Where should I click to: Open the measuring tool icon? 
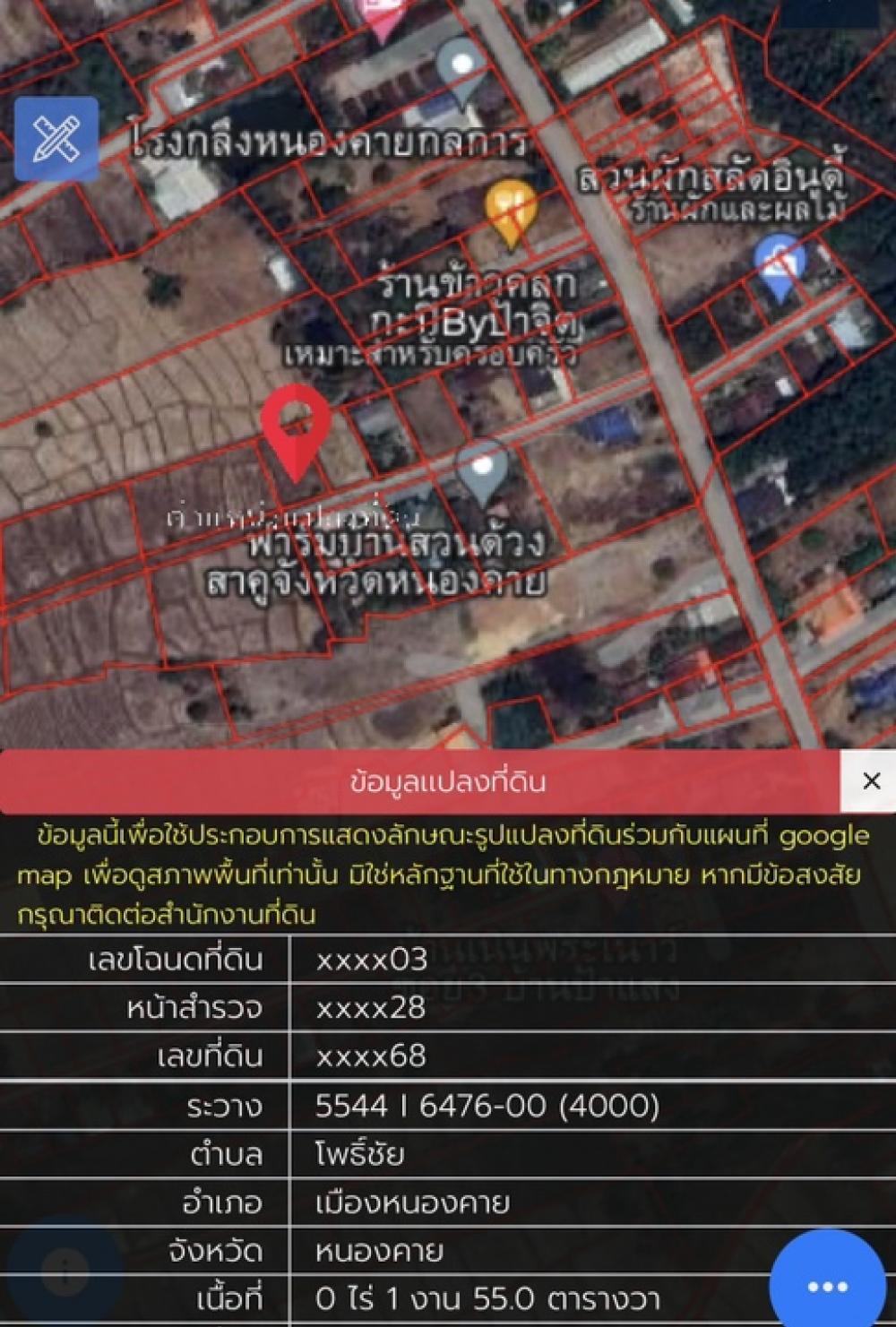pos(56,139)
